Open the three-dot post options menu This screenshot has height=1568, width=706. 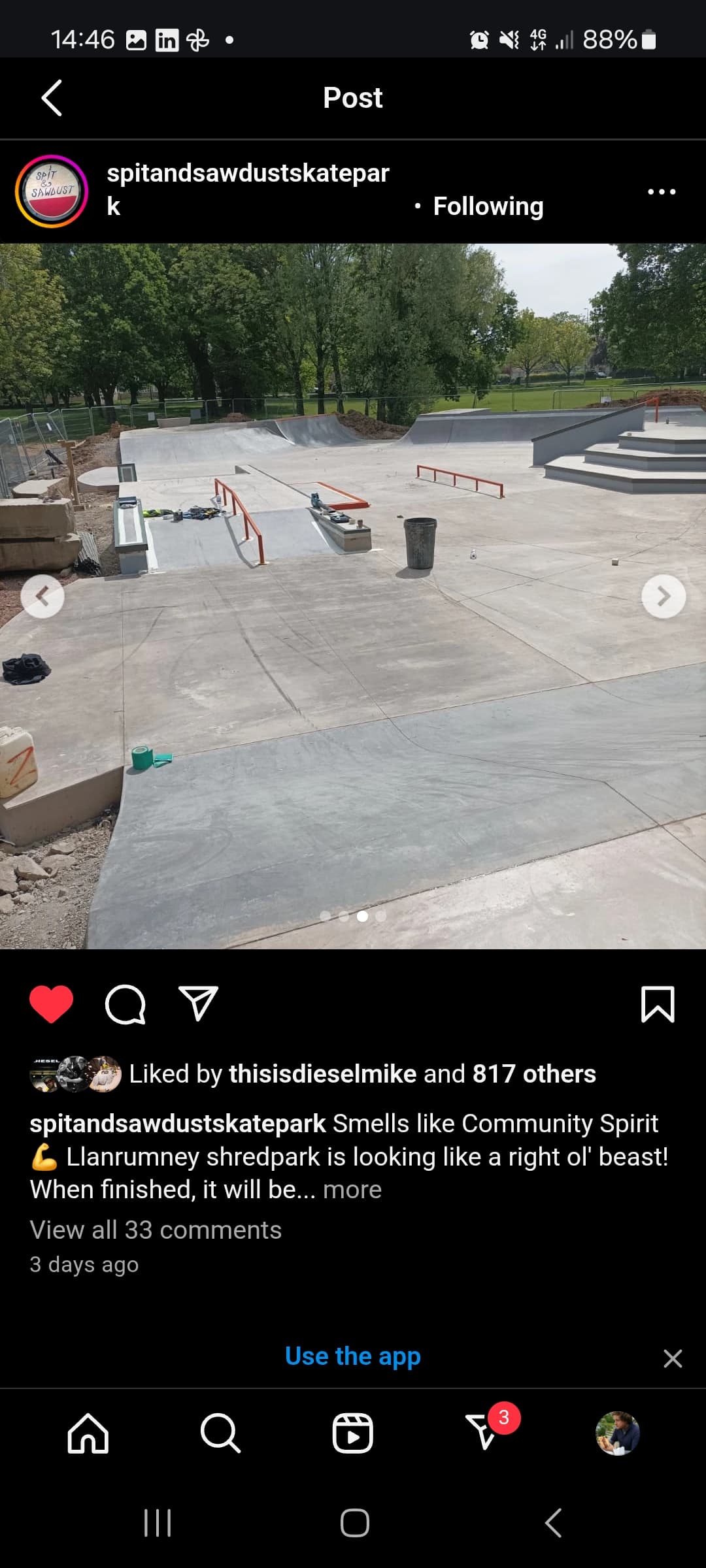pyautogui.click(x=661, y=191)
